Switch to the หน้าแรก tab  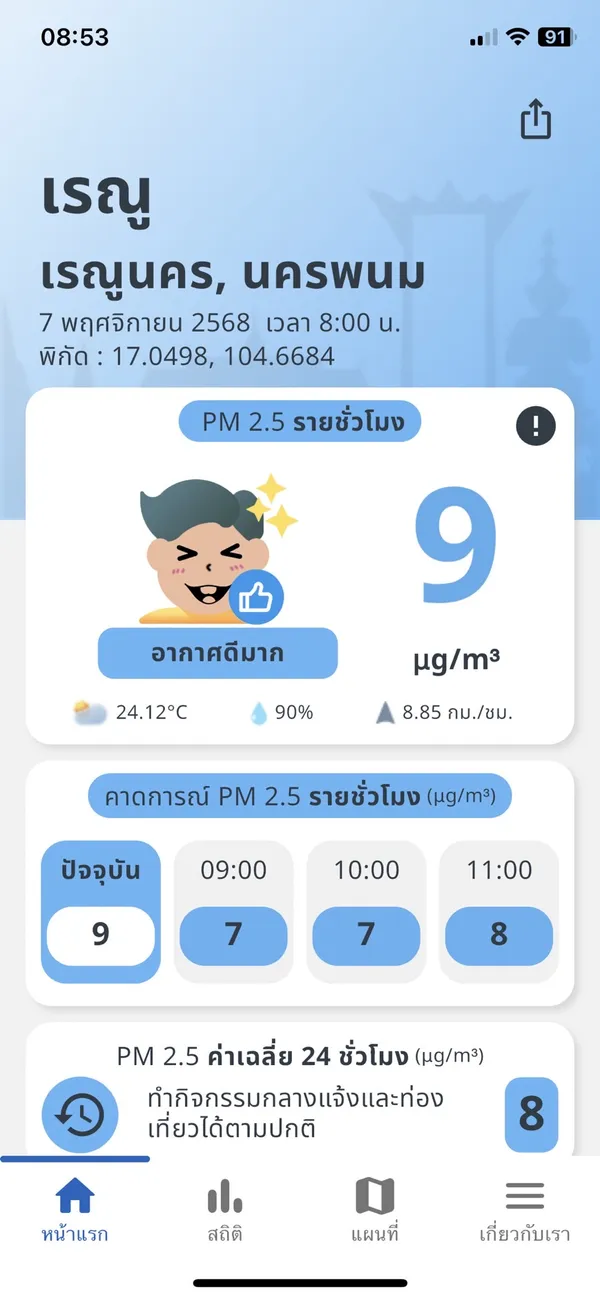click(75, 1208)
